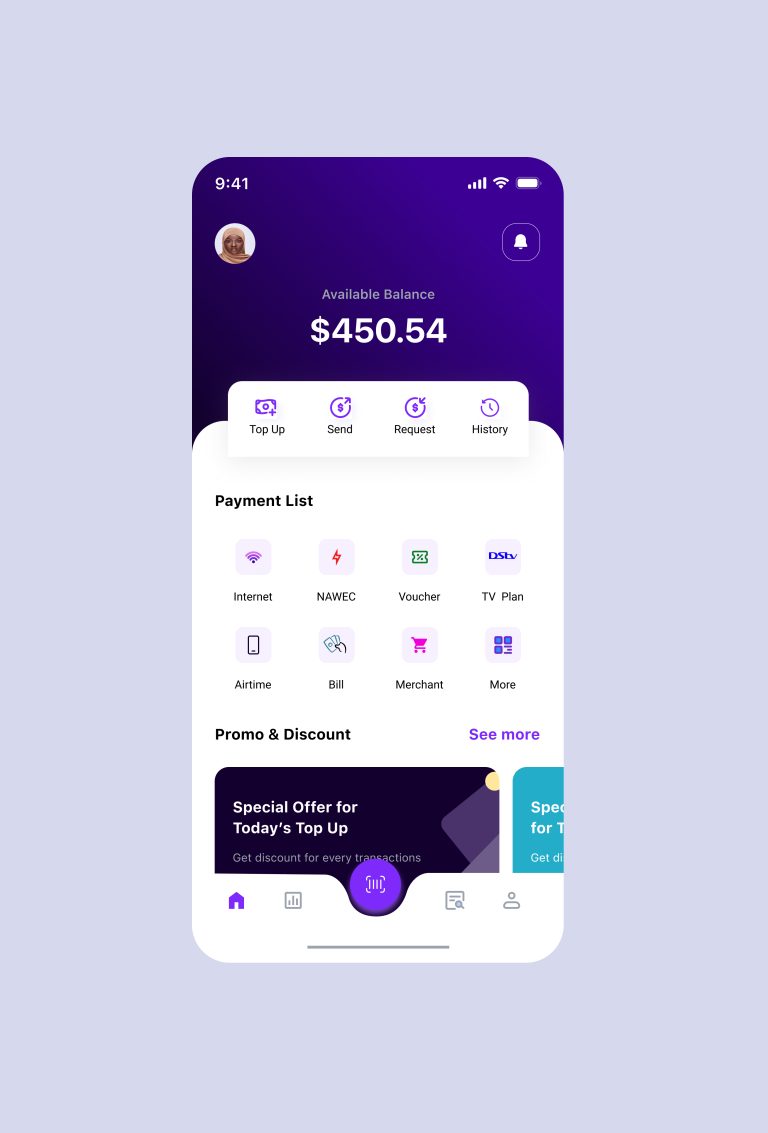
Task: Open the notifications bell
Action: click(520, 242)
